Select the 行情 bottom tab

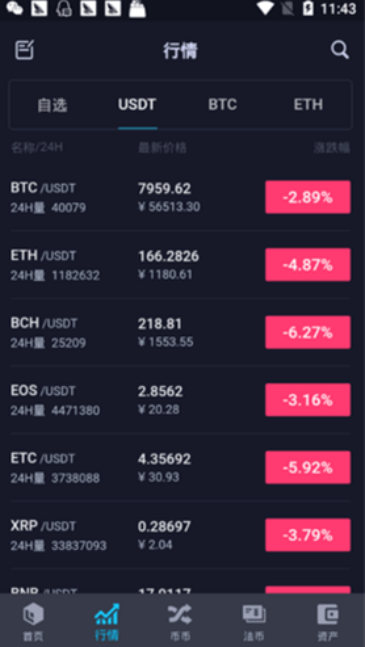[x=106, y=621]
